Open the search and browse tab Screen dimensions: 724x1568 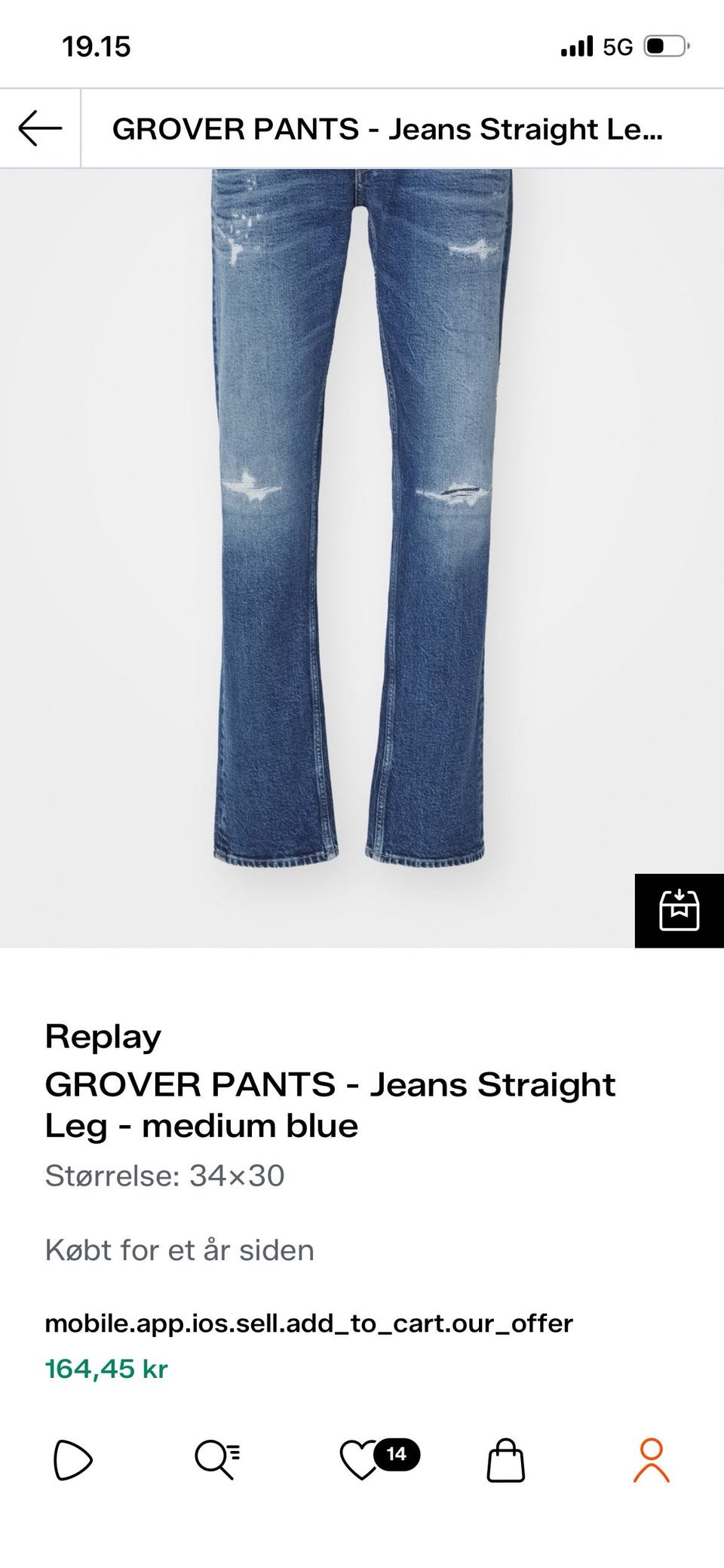pos(217,1460)
